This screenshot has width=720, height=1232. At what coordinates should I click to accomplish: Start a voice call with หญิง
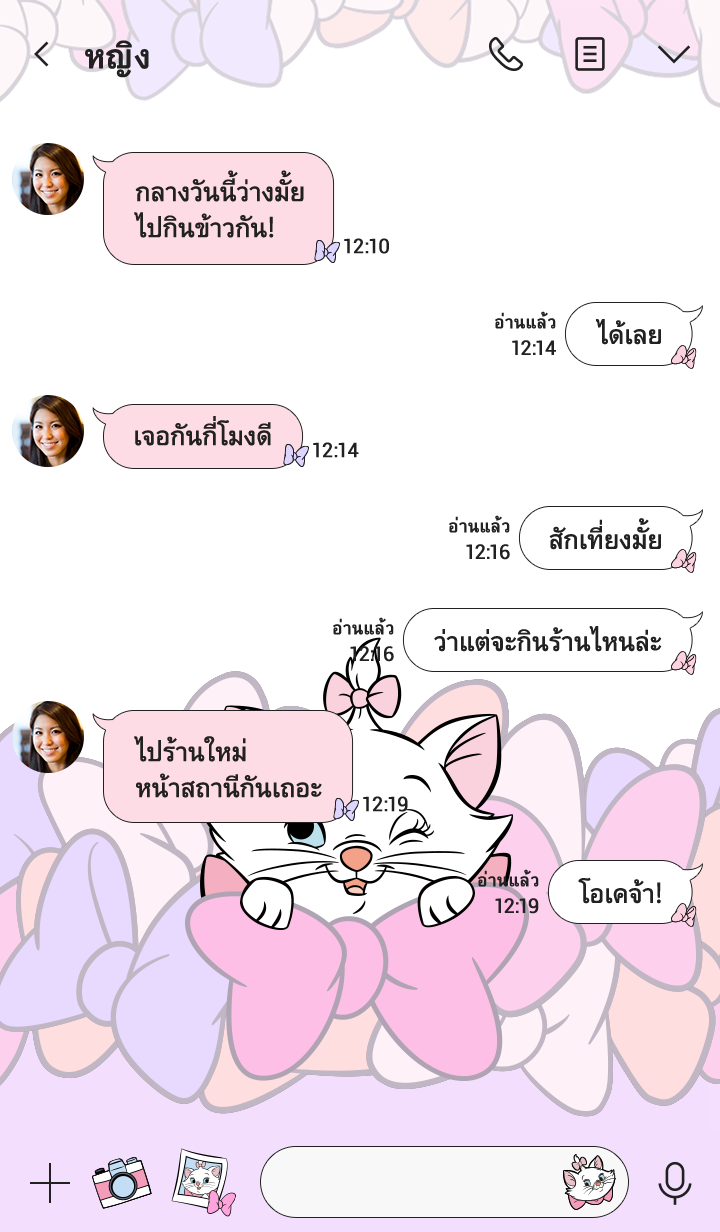tap(506, 54)
